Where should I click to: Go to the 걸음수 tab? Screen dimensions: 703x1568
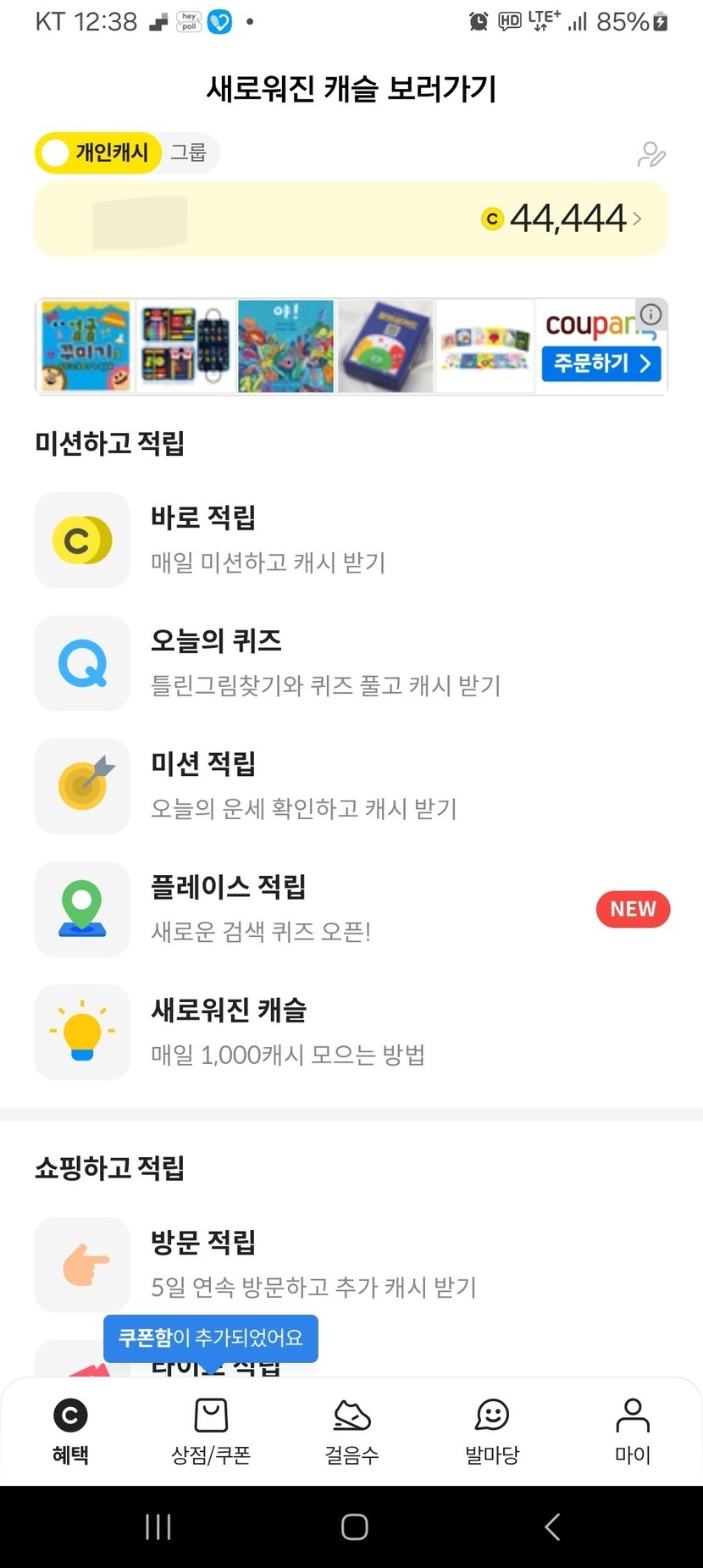coord(351,1430)
